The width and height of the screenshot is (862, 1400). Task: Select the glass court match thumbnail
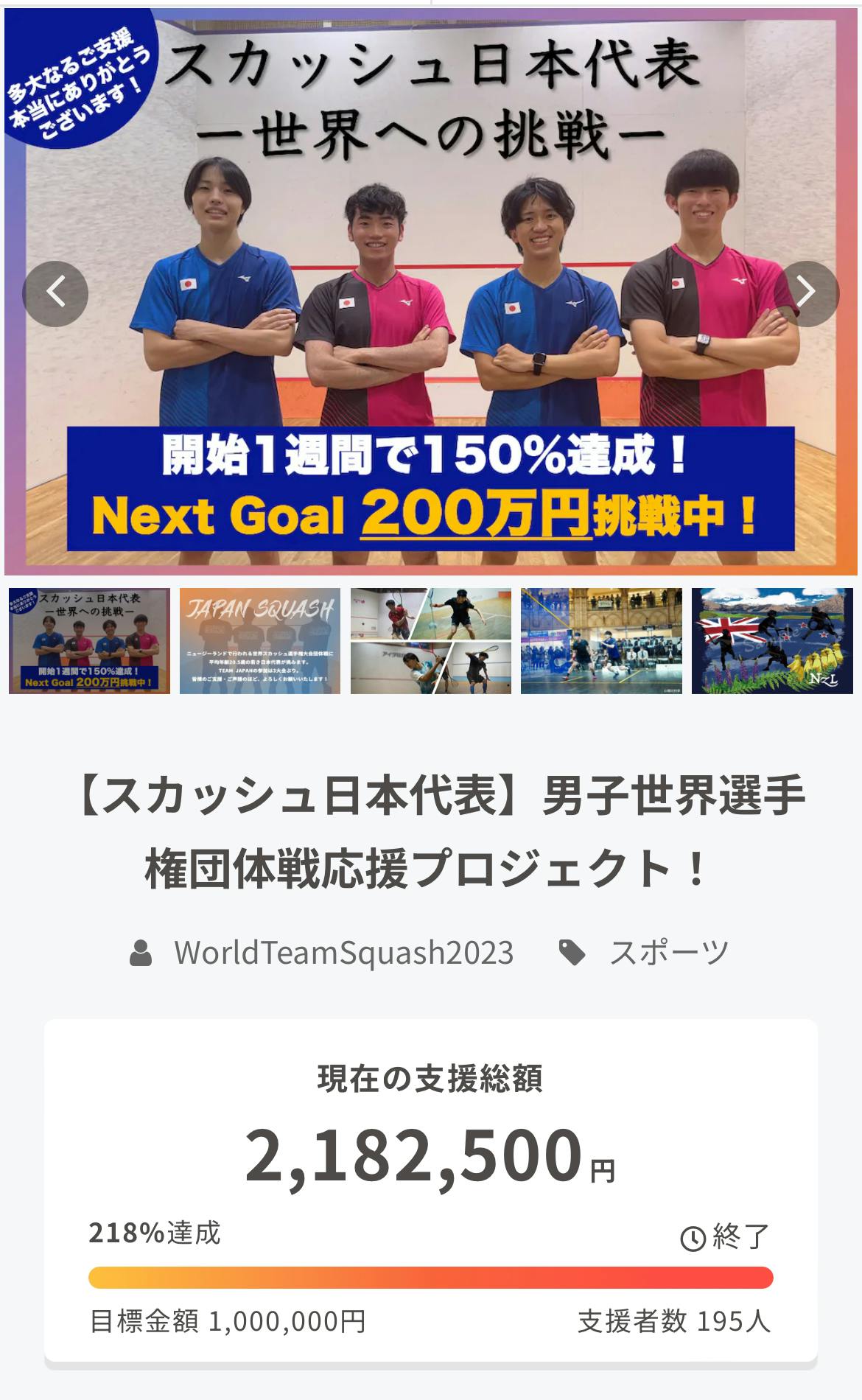(601, 640)
